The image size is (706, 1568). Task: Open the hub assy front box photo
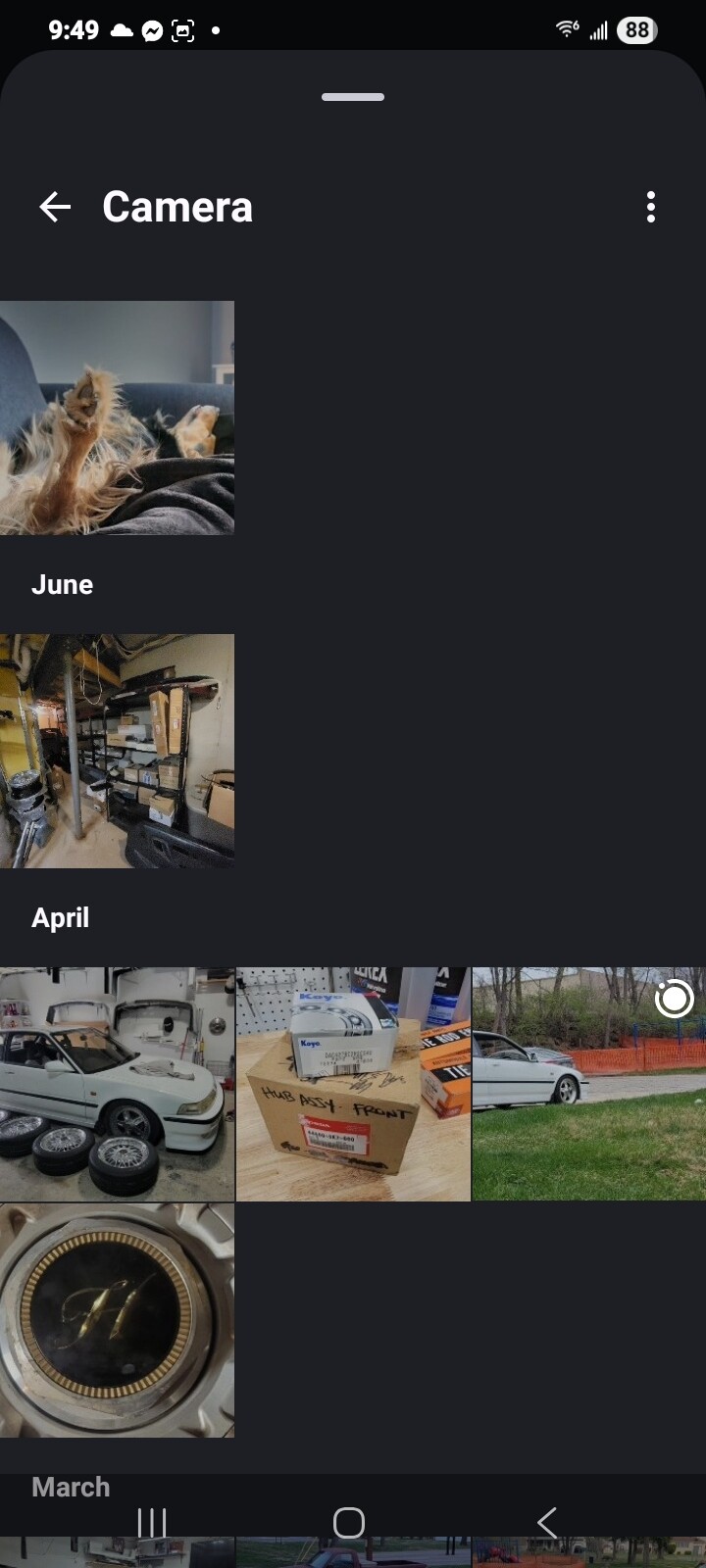pos(353,1084)
